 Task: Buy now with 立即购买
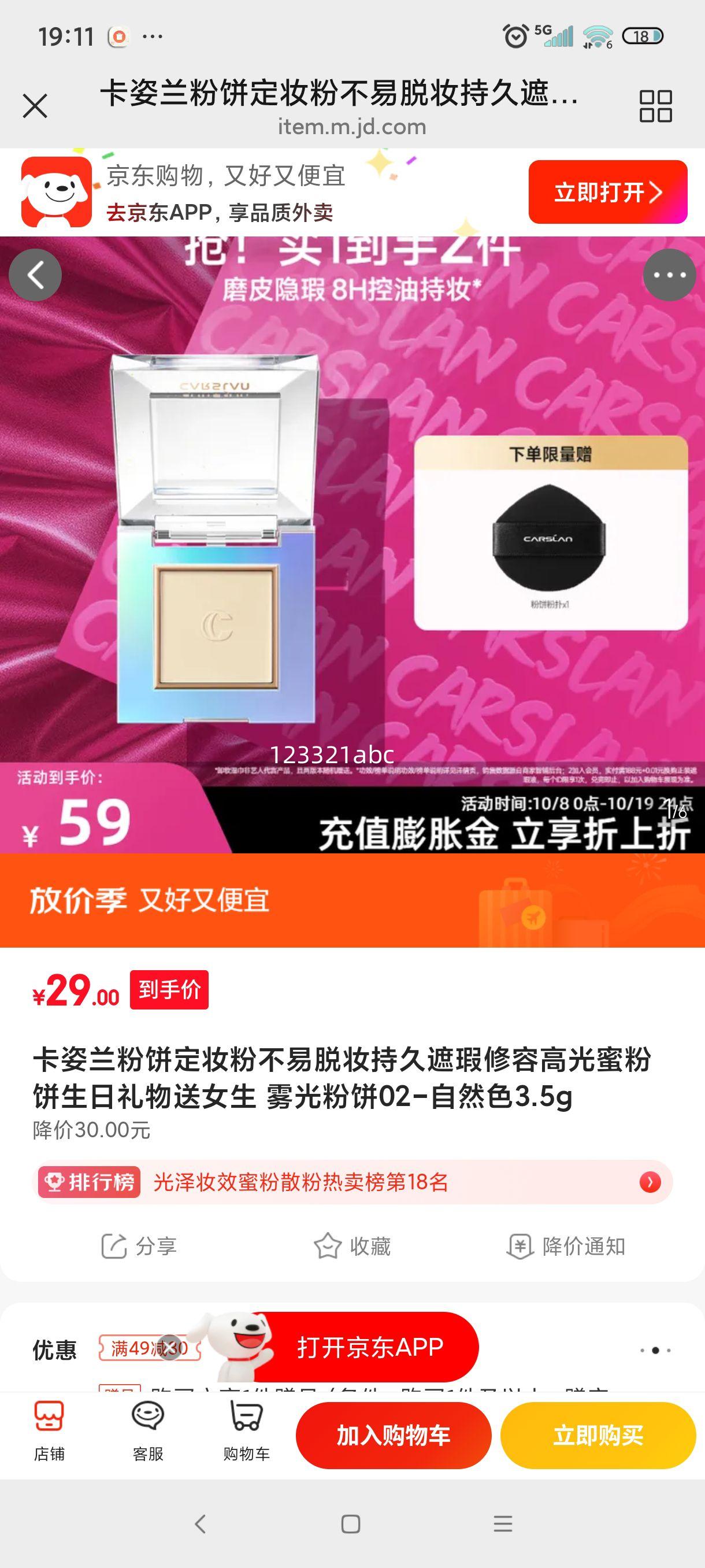point(598,1435)
